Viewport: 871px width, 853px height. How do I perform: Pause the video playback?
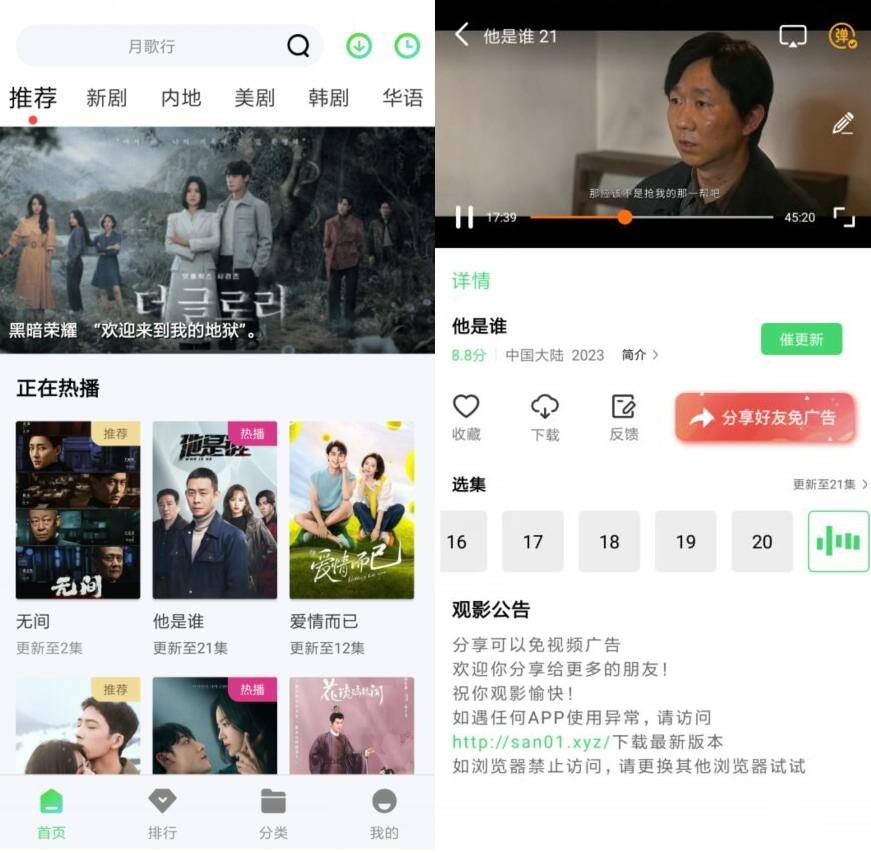[x=464, y=217]
